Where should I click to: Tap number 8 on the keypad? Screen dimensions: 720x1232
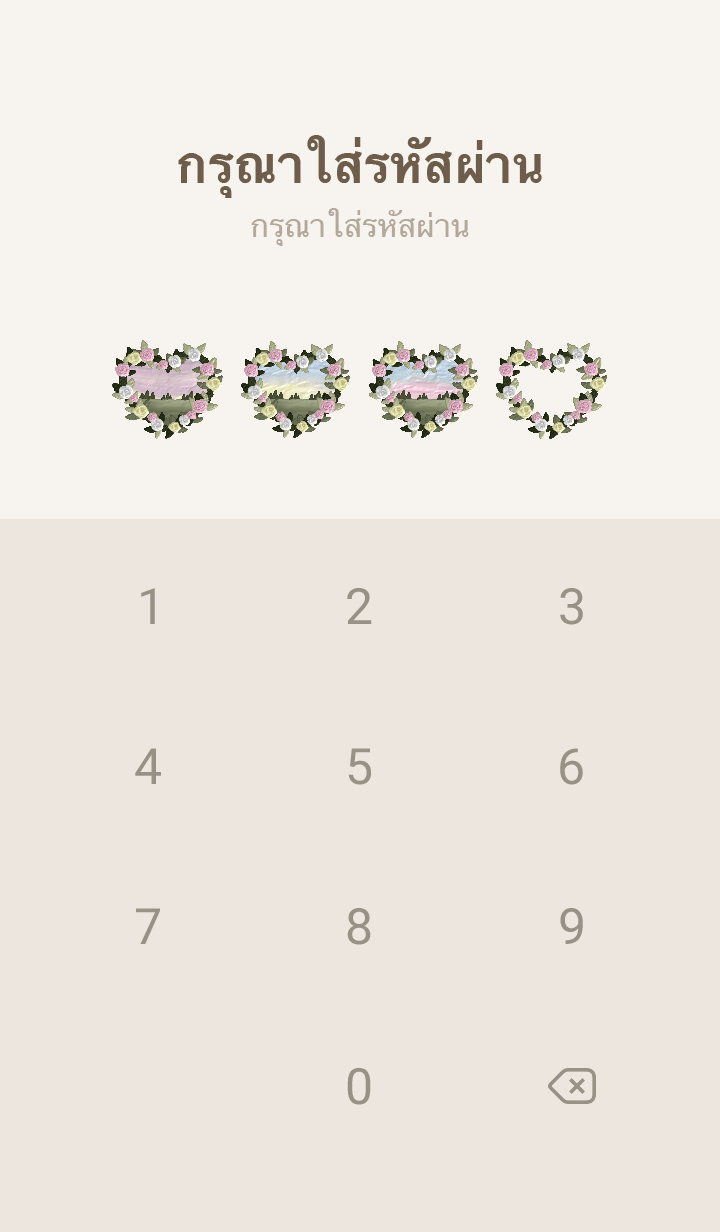tap(359, 927)
